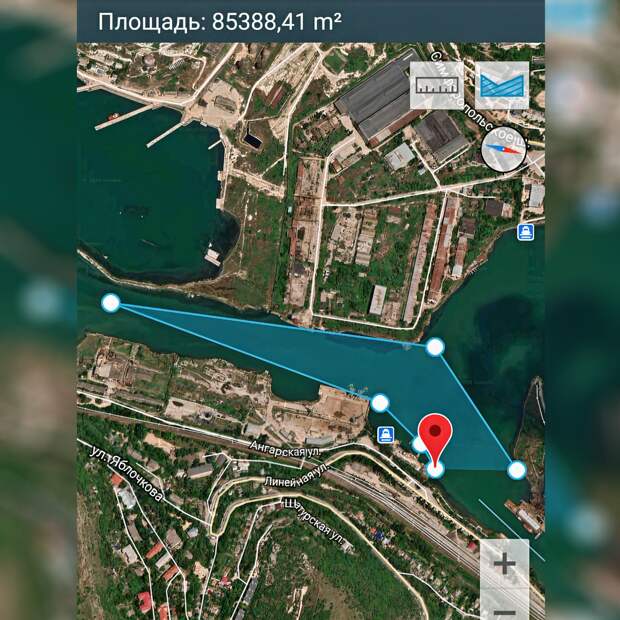The image size is (620, 620).
Task: Zoom in with the plus button
Action: click(505, 564)
